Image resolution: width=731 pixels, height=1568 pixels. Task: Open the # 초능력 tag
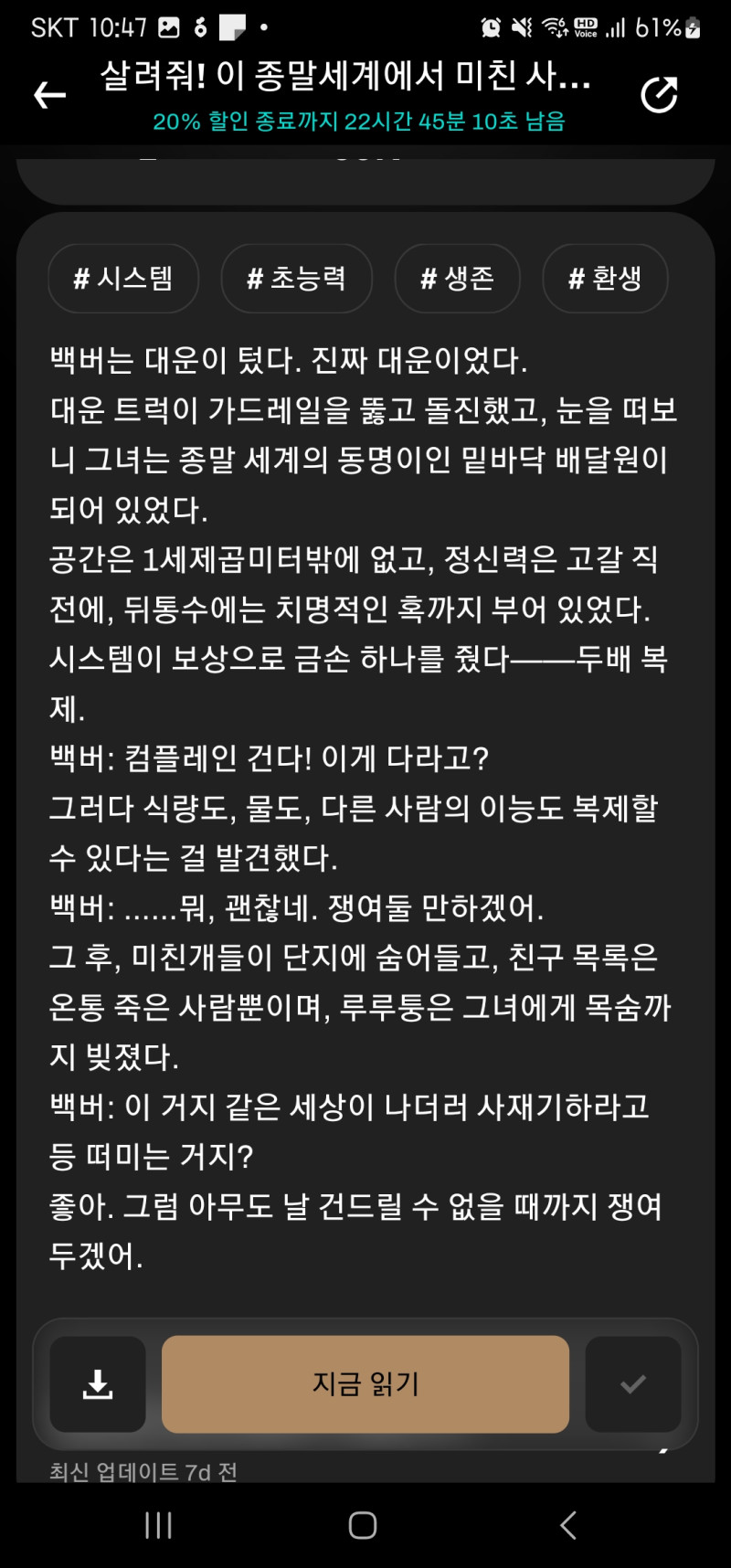(x=297, y=279)
